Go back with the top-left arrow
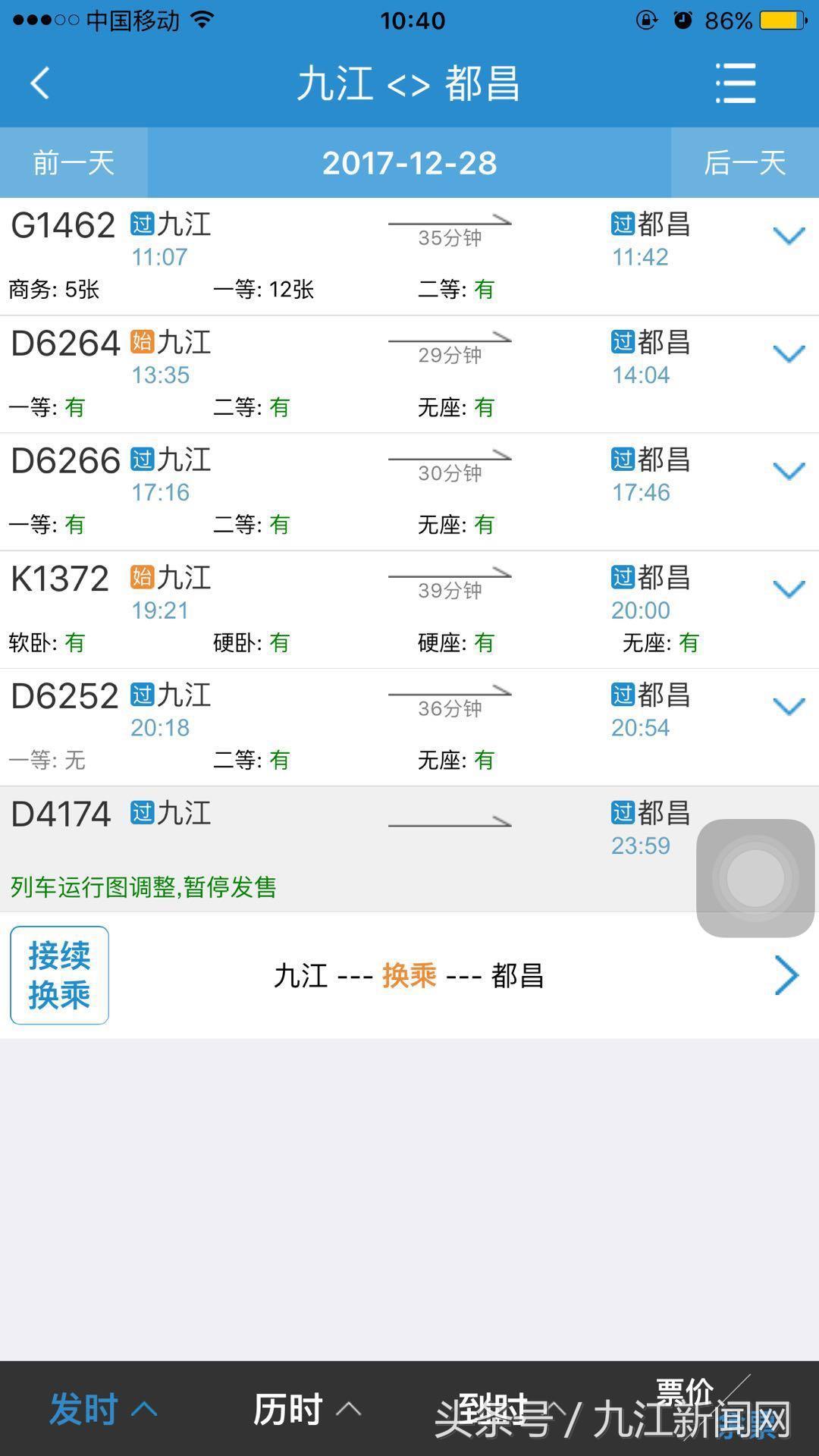The image size is (819, 1456). point(40,83)
